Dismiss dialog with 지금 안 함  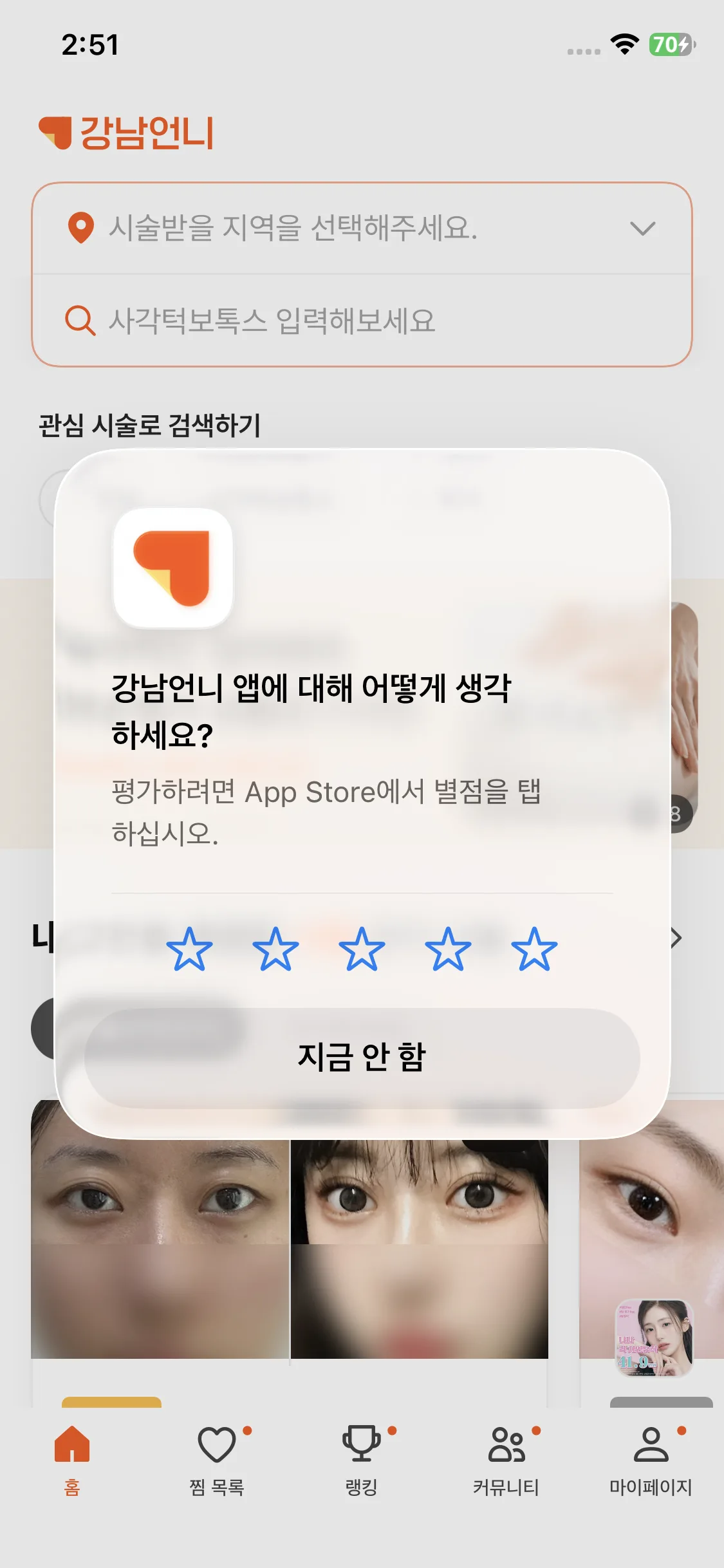[362, 1058]
